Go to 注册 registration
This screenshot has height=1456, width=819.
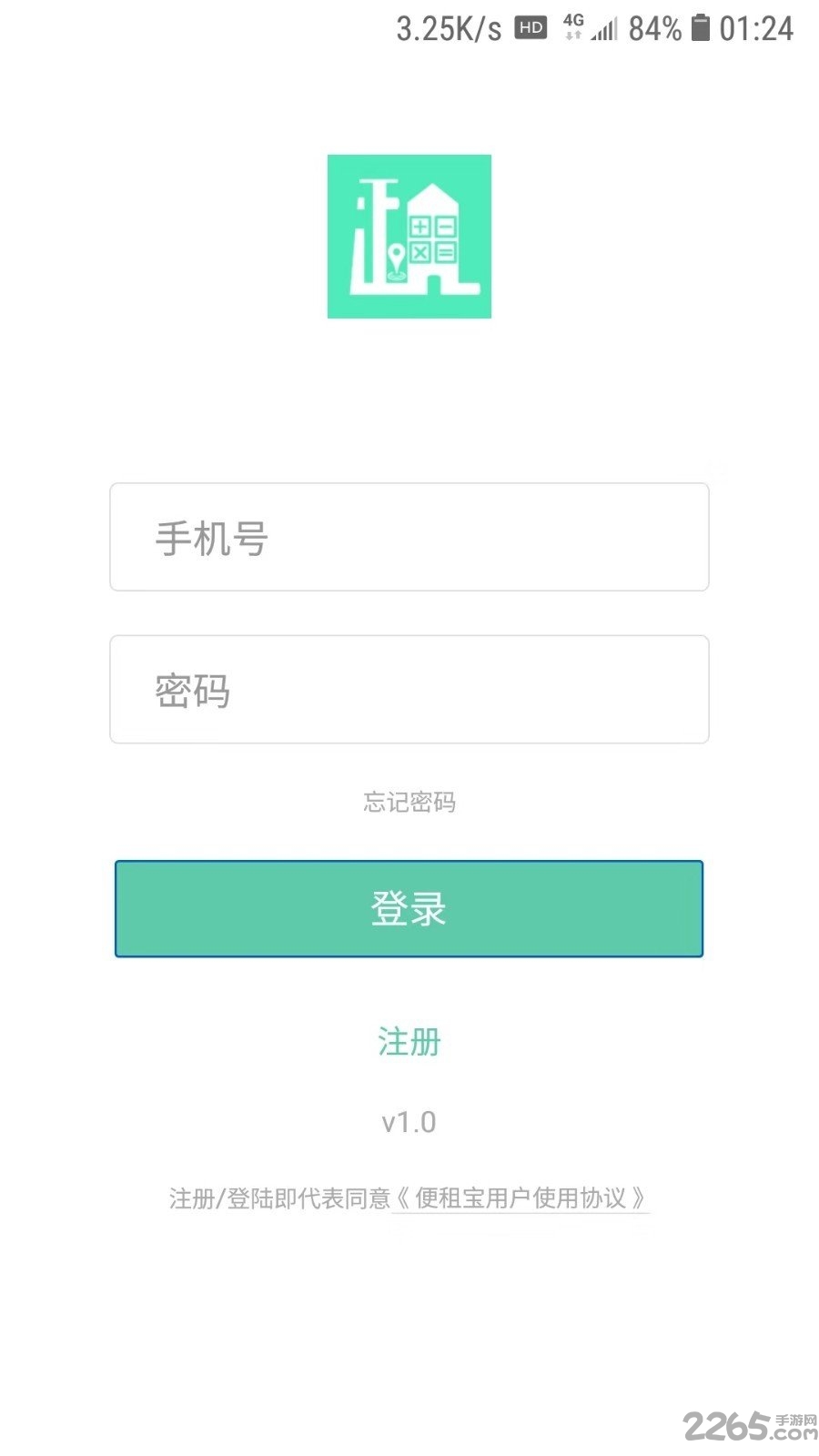pos(409,1041)
